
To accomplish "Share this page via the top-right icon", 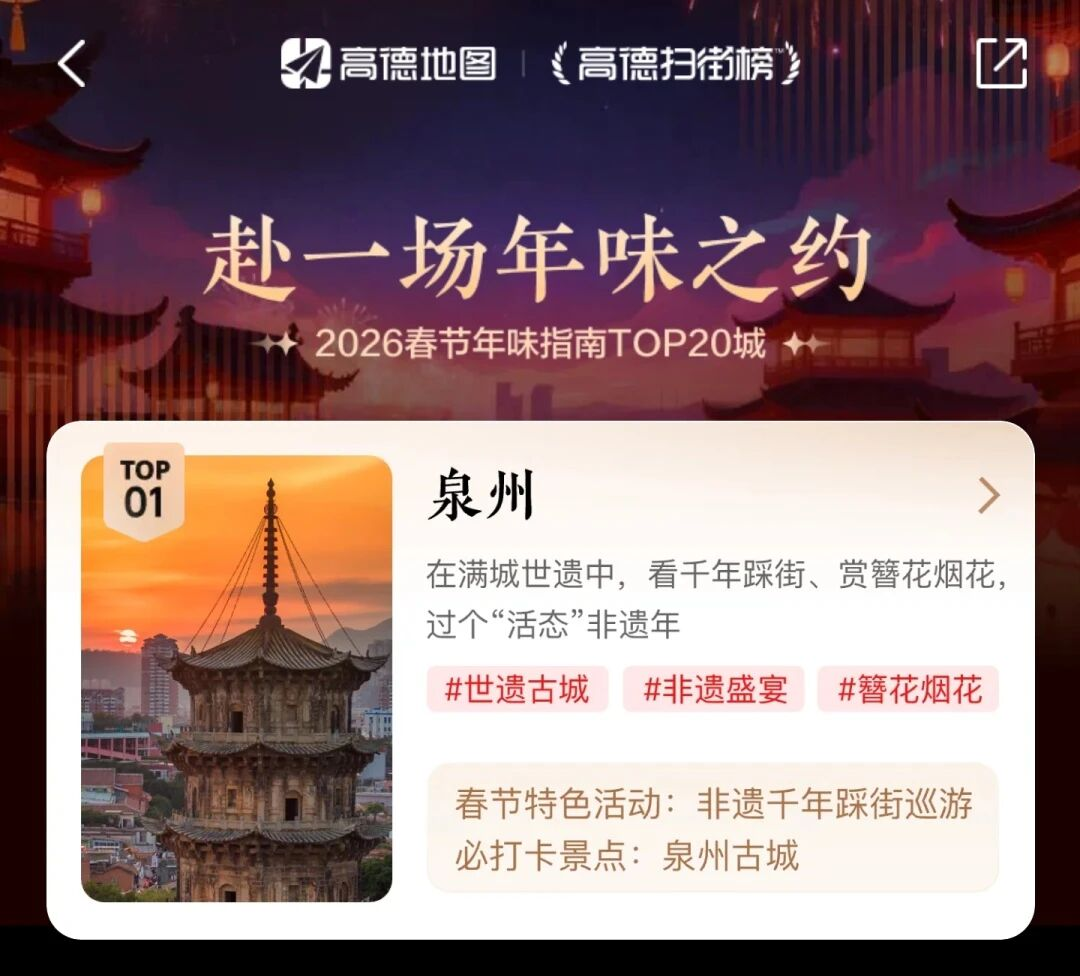I will 1001,64.
